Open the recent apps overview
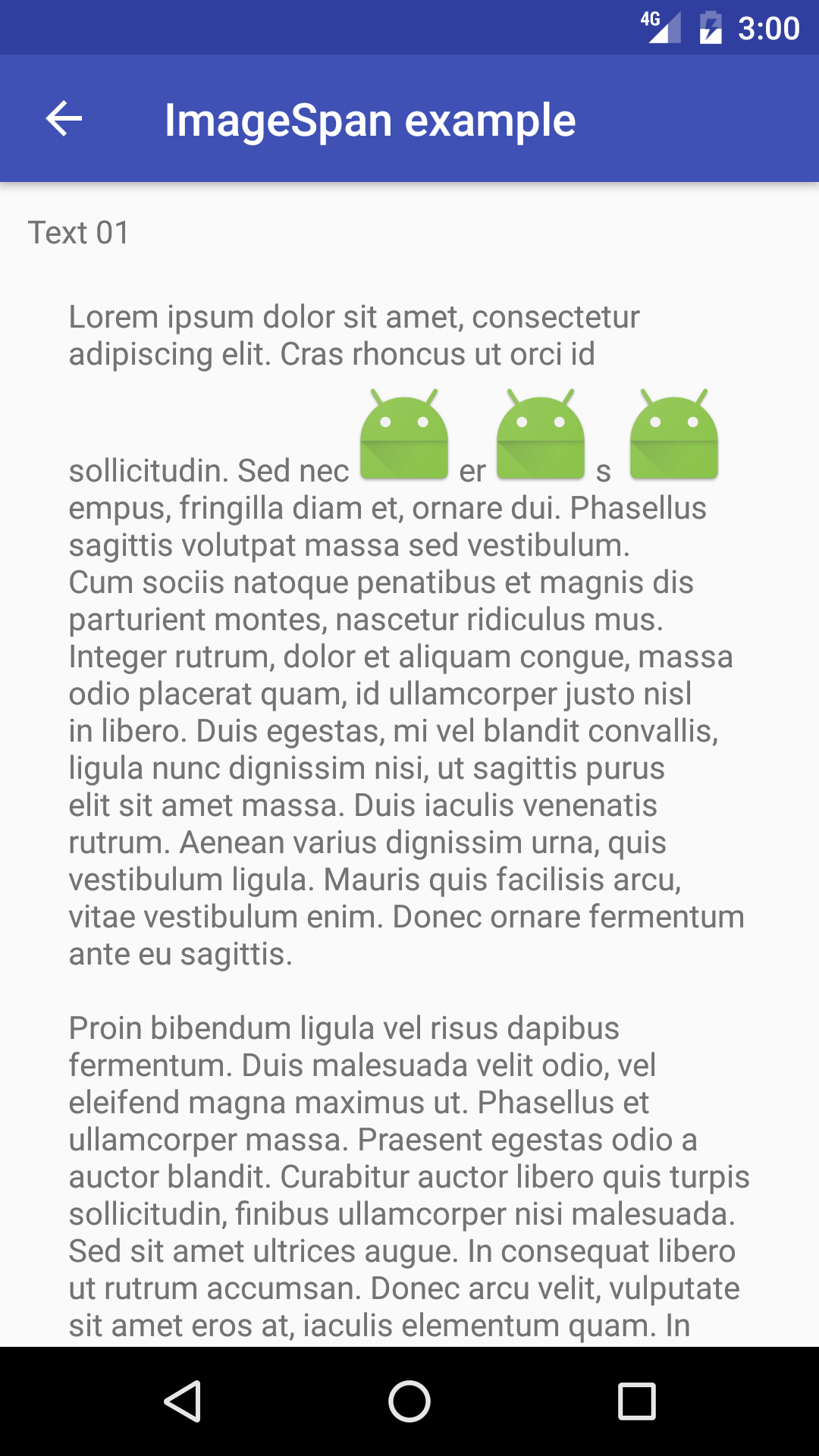The image size is (819, 1456). click(x=636, y=1401)
